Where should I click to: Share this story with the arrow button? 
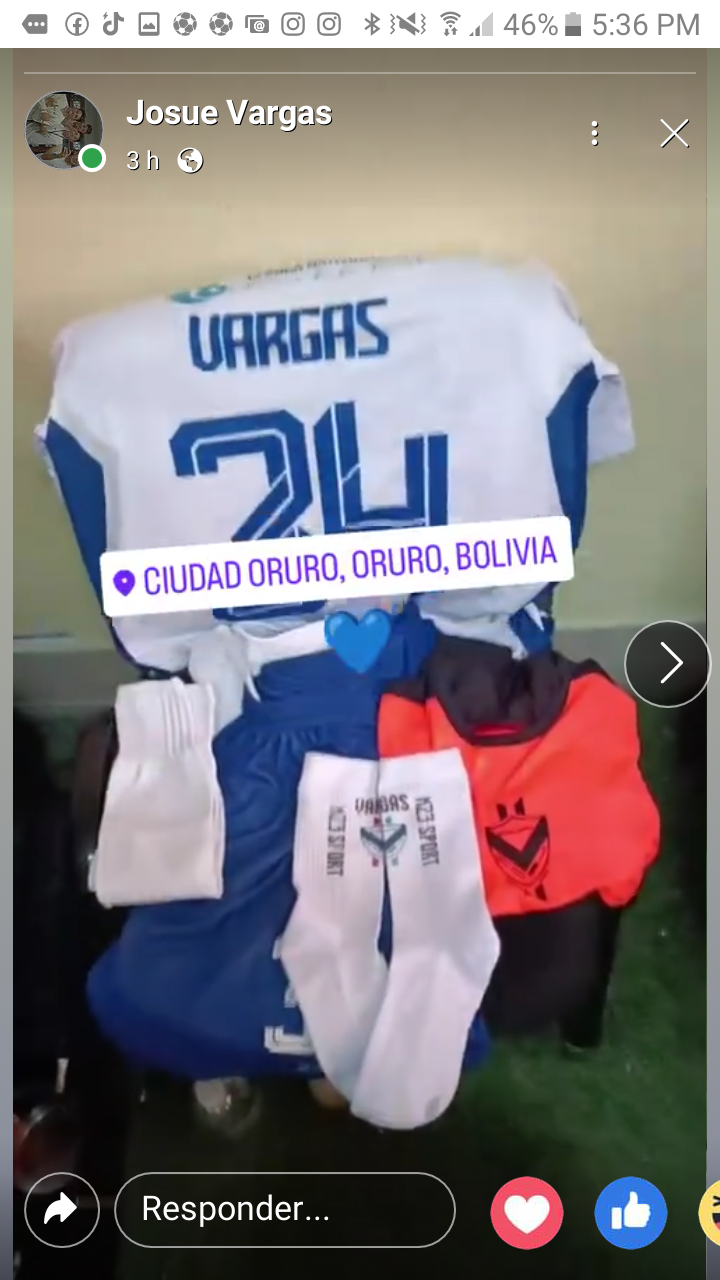point(62,1210)
